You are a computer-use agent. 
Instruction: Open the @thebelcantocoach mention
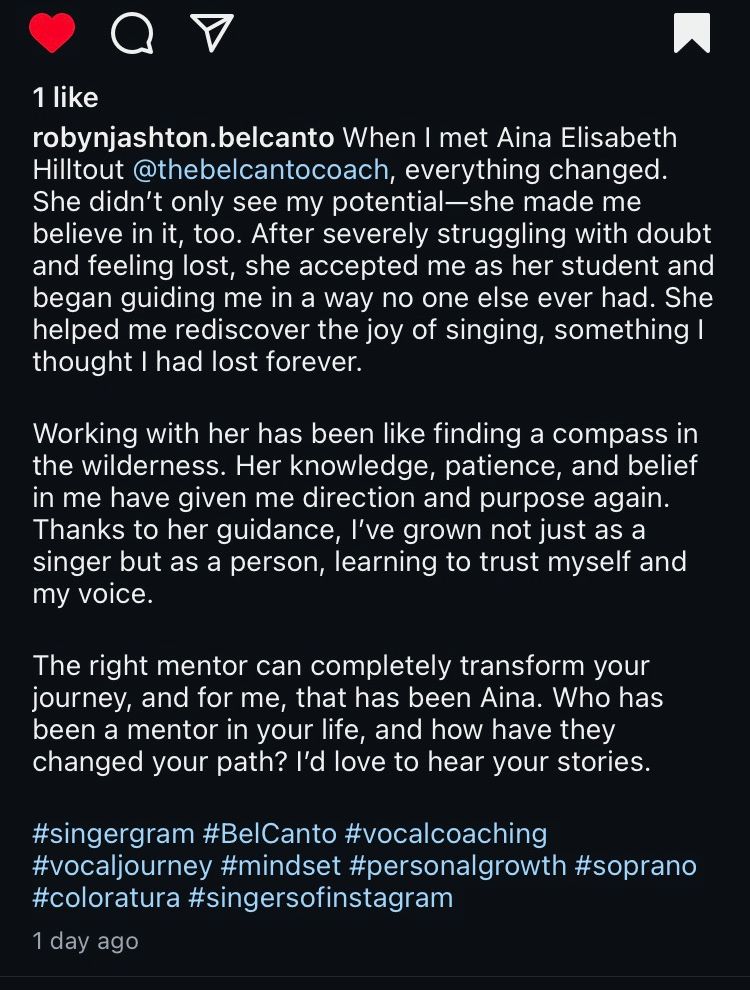click(x=261, y=170)
